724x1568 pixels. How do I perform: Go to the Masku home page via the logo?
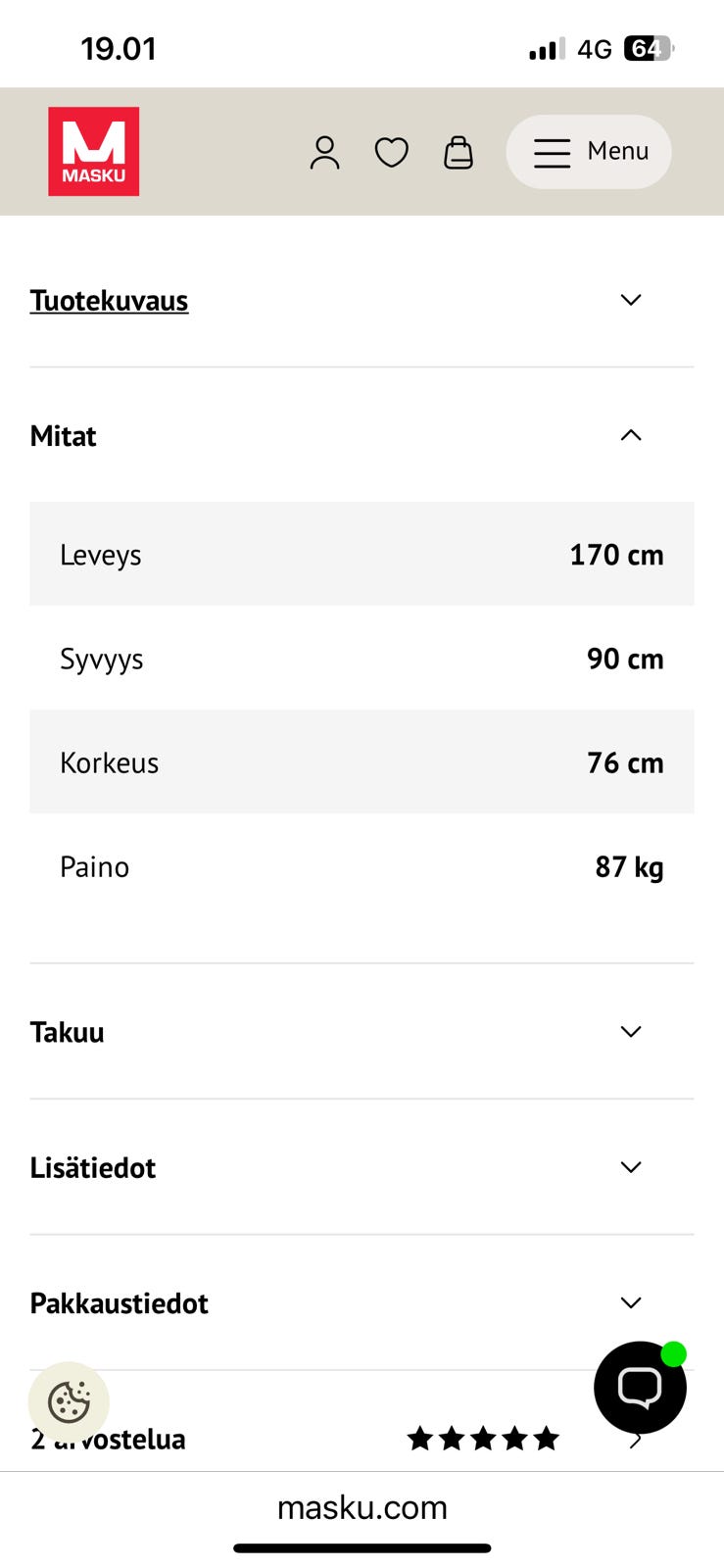[x=93, y=152]
